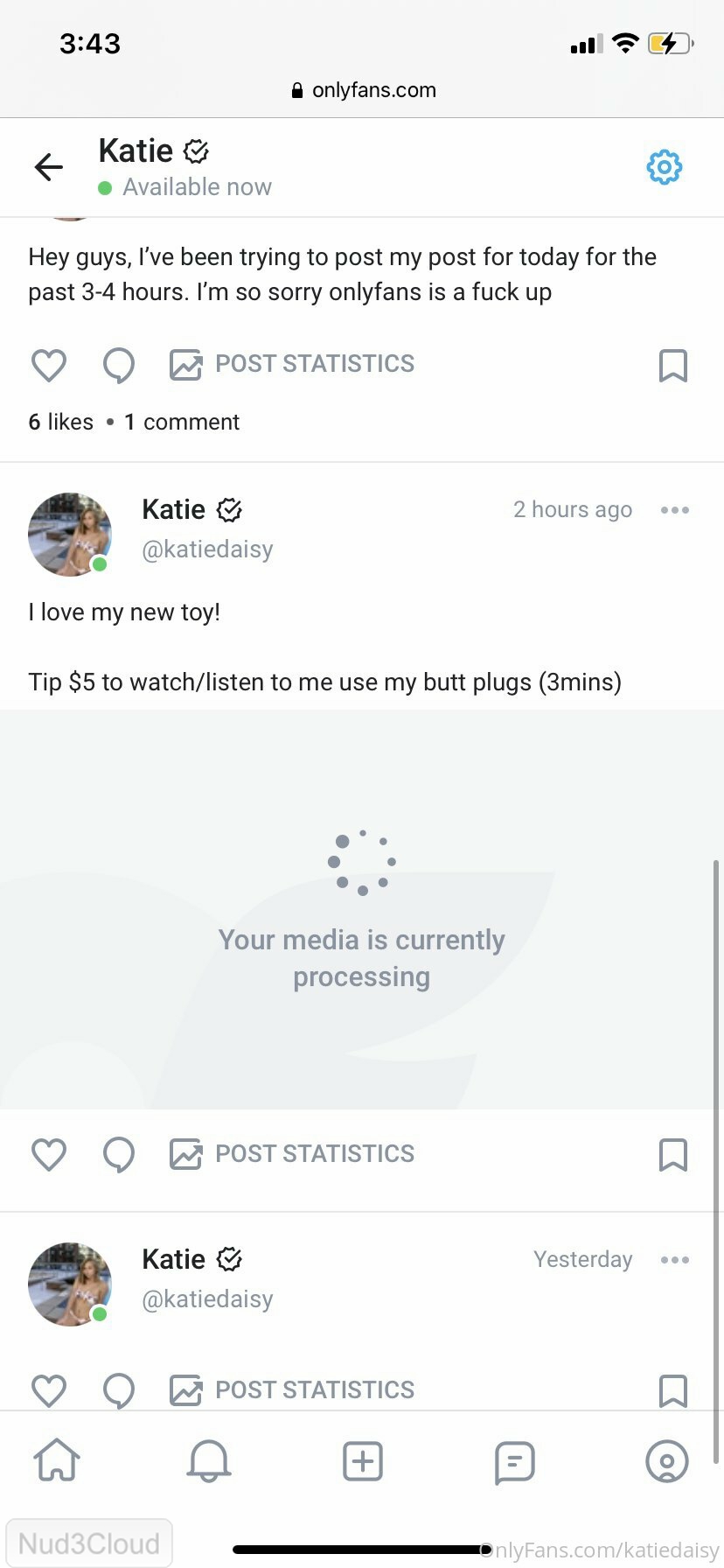The image size is (724, 1568).
Task: Like the 'Hey guys' post
Action: point(49,365)
